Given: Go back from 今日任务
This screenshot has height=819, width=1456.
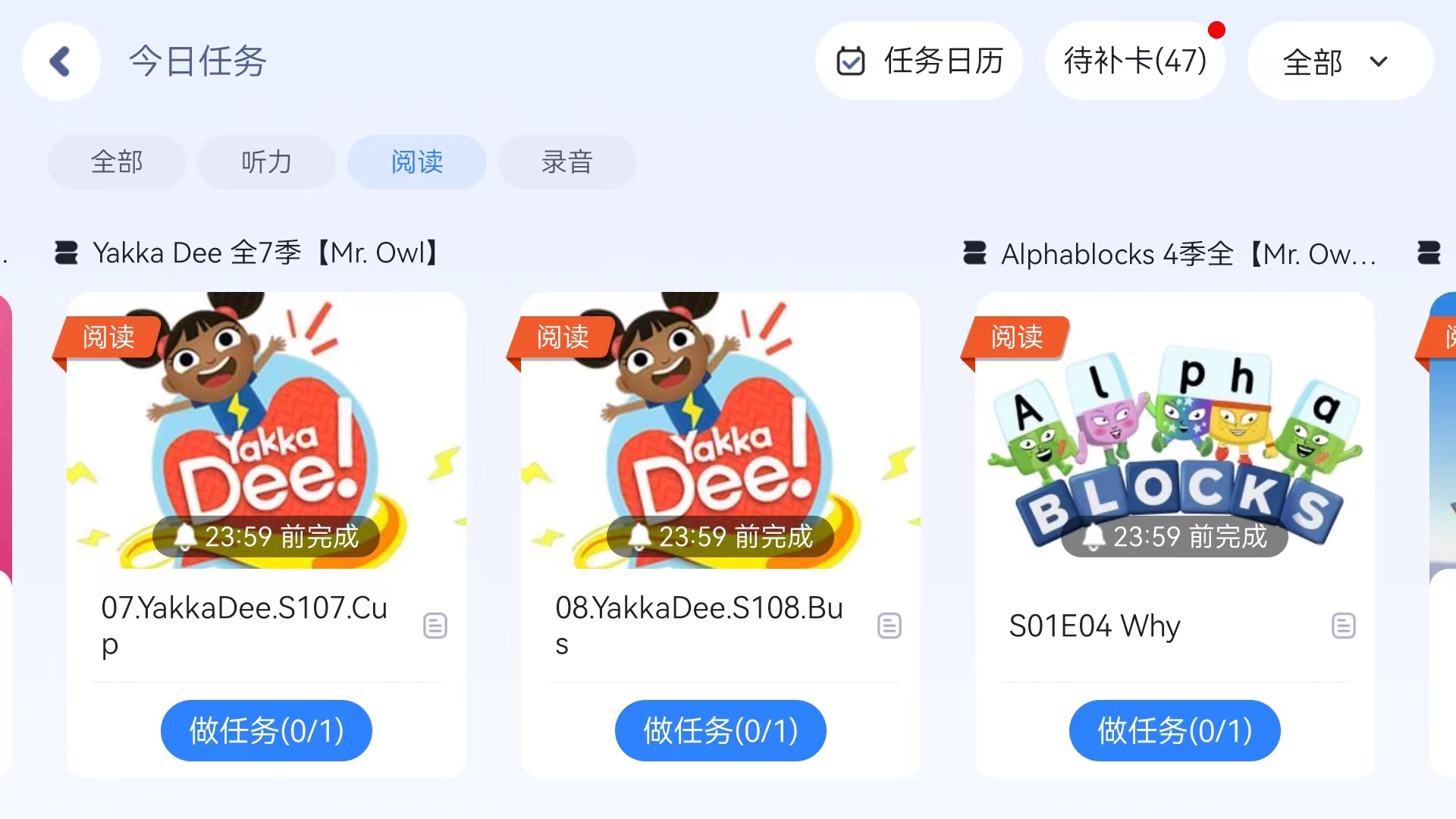Looking at the screenshot, I should (61, 61).
